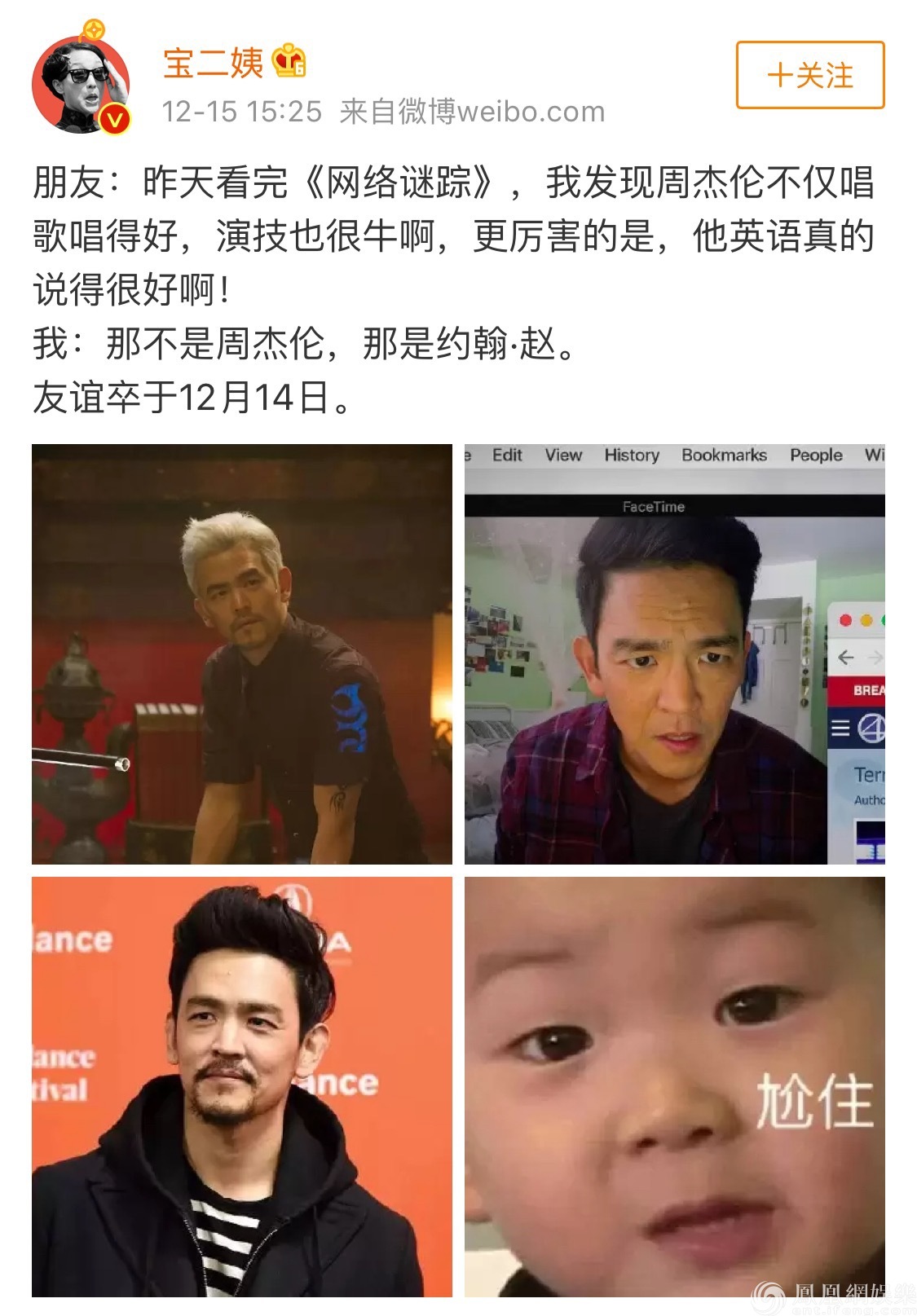Open the photo of the white-haired man

(x=241, y=654)
